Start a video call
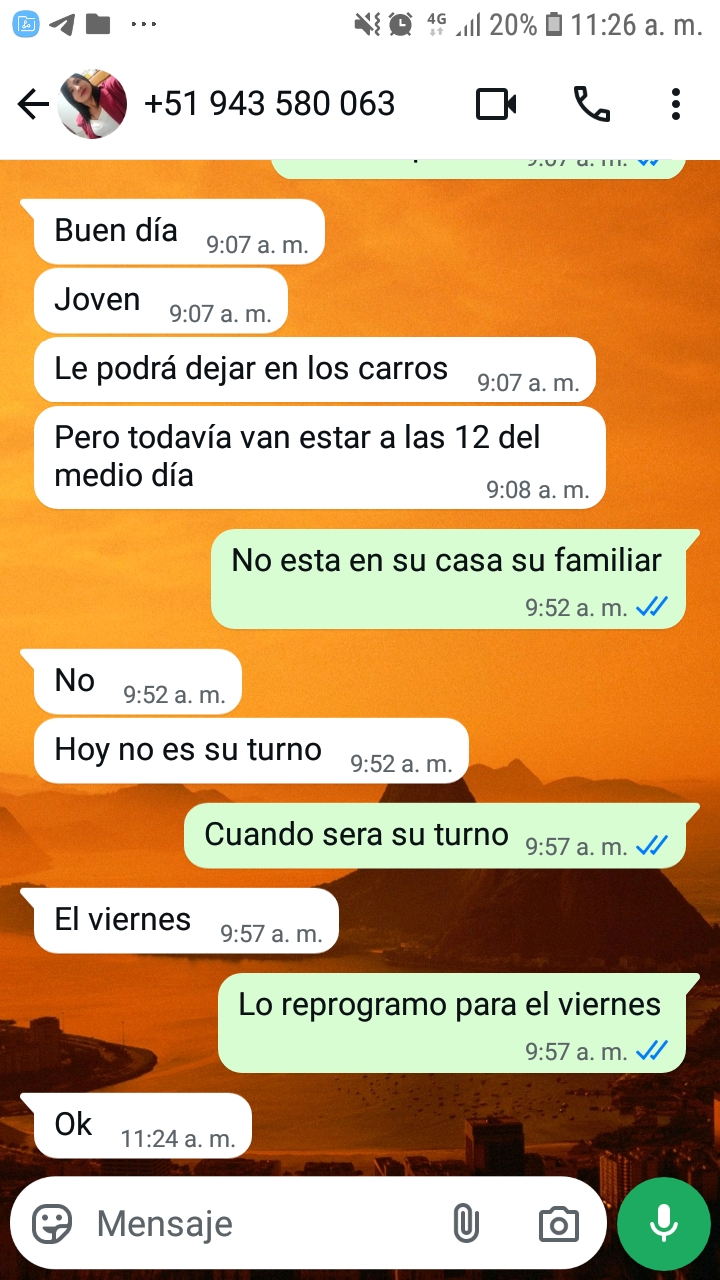The width and height of the screenshot is (720, 1280). [496, 104]
